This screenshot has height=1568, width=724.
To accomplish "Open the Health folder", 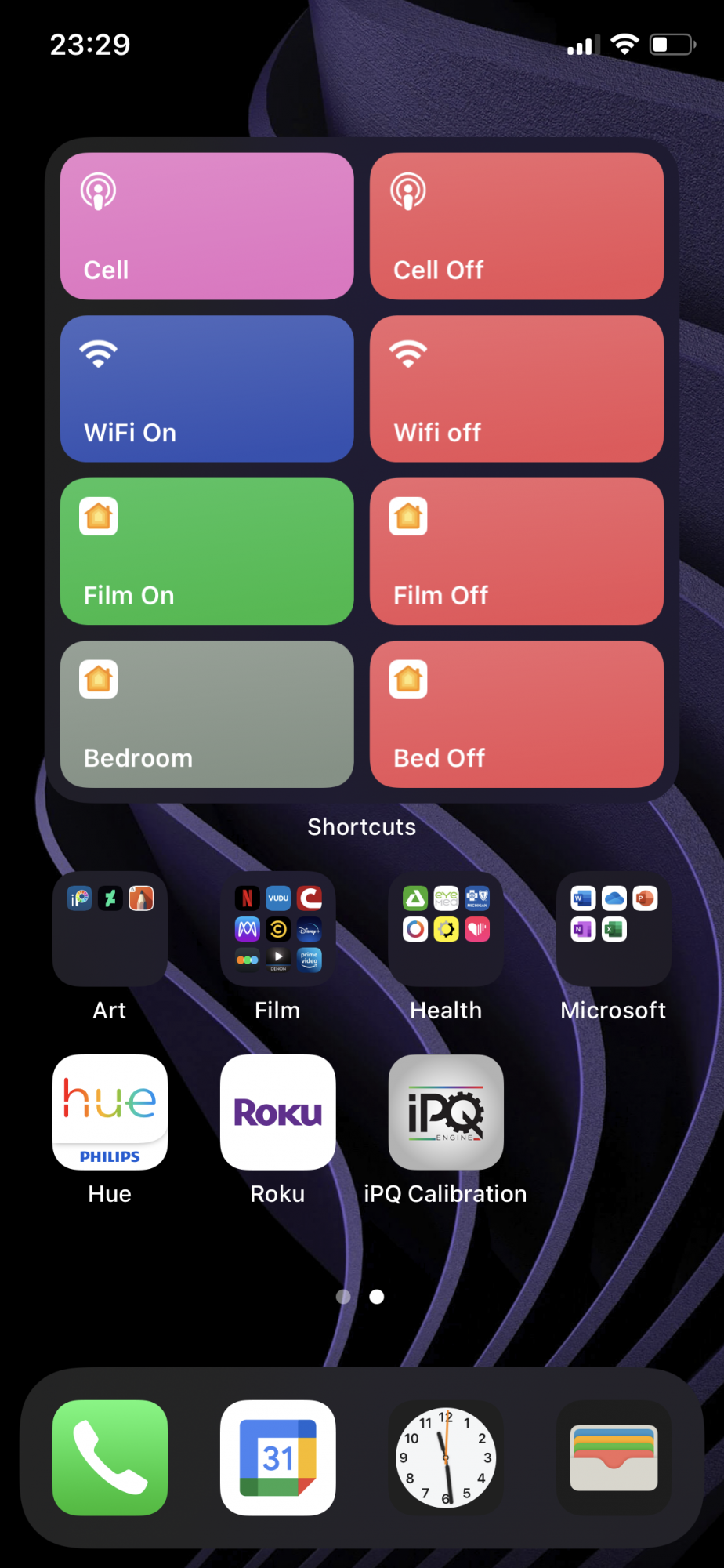I will [446, 929].
